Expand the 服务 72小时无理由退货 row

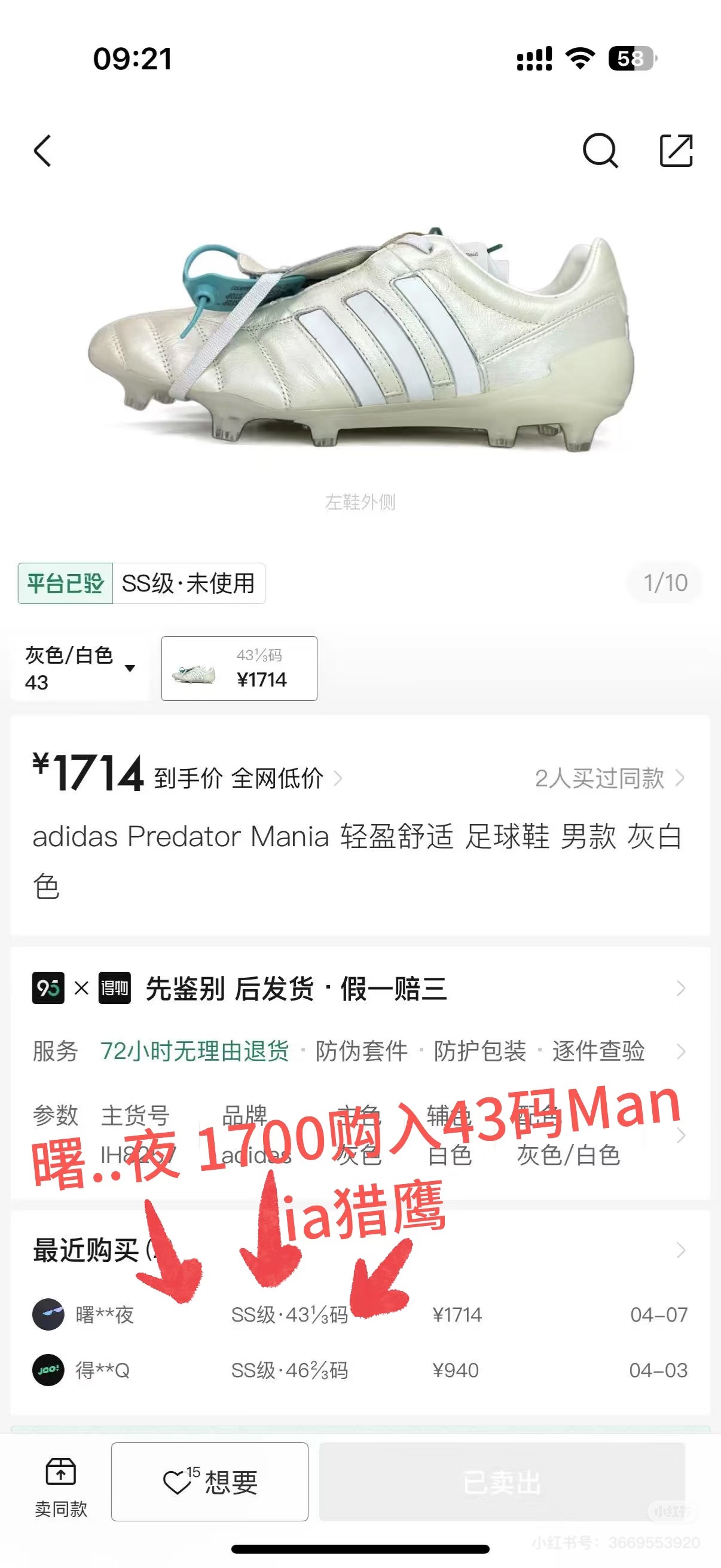360,1051
